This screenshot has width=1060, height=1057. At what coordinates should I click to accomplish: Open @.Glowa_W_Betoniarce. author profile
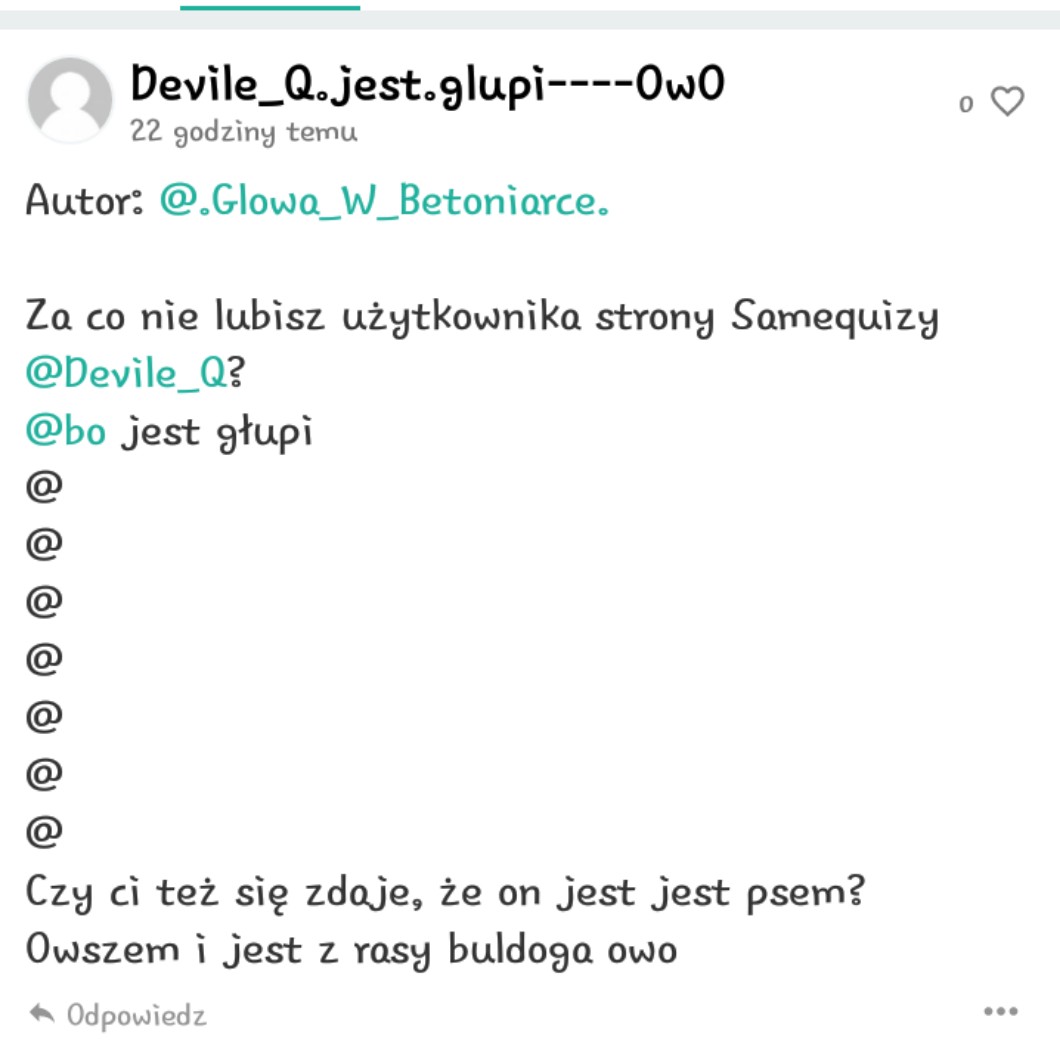[384, 203]
